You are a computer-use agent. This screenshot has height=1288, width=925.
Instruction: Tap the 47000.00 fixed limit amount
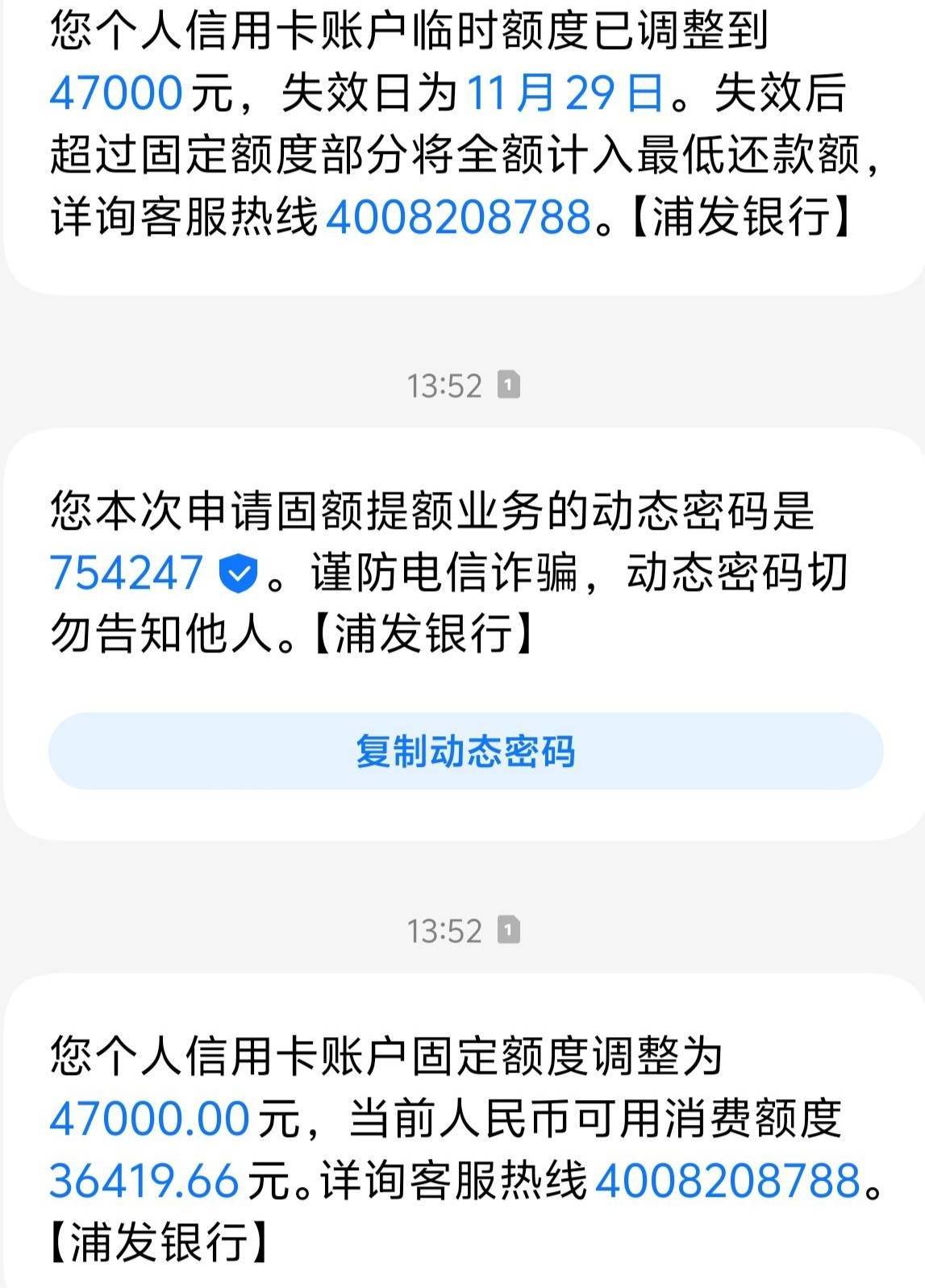point(150,1119)
